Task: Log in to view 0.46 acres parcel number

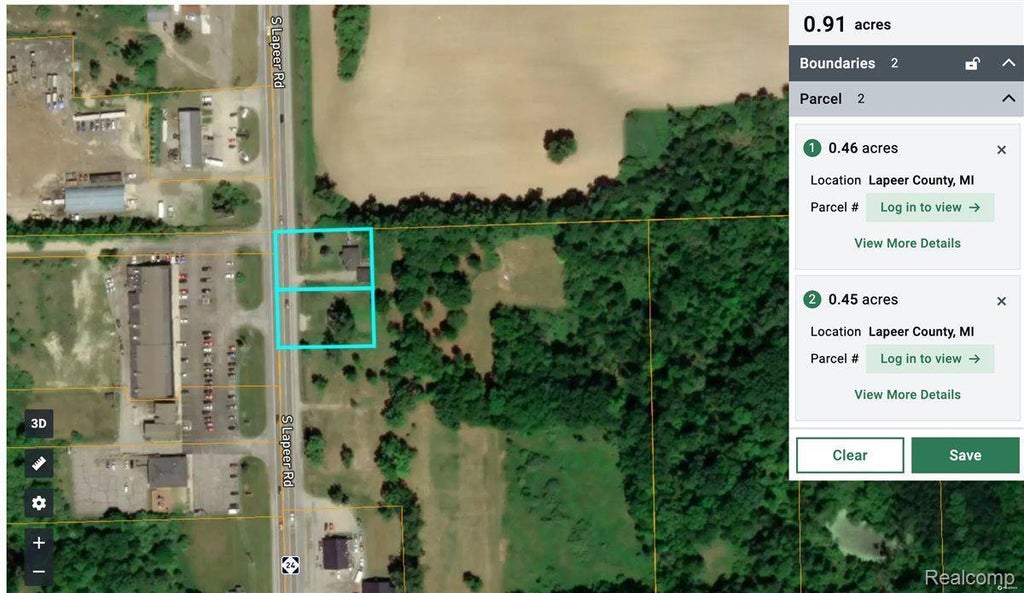Action: 929,208
